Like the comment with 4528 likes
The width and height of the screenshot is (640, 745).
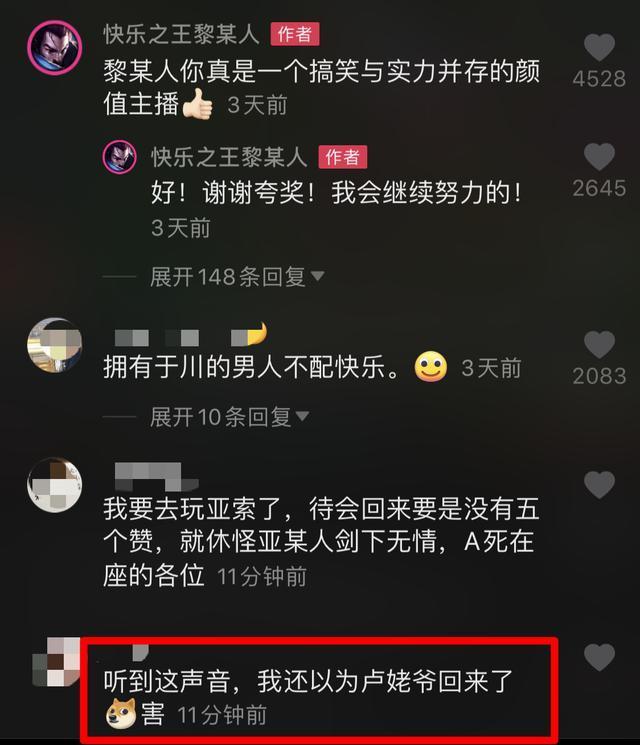[599, 48]
